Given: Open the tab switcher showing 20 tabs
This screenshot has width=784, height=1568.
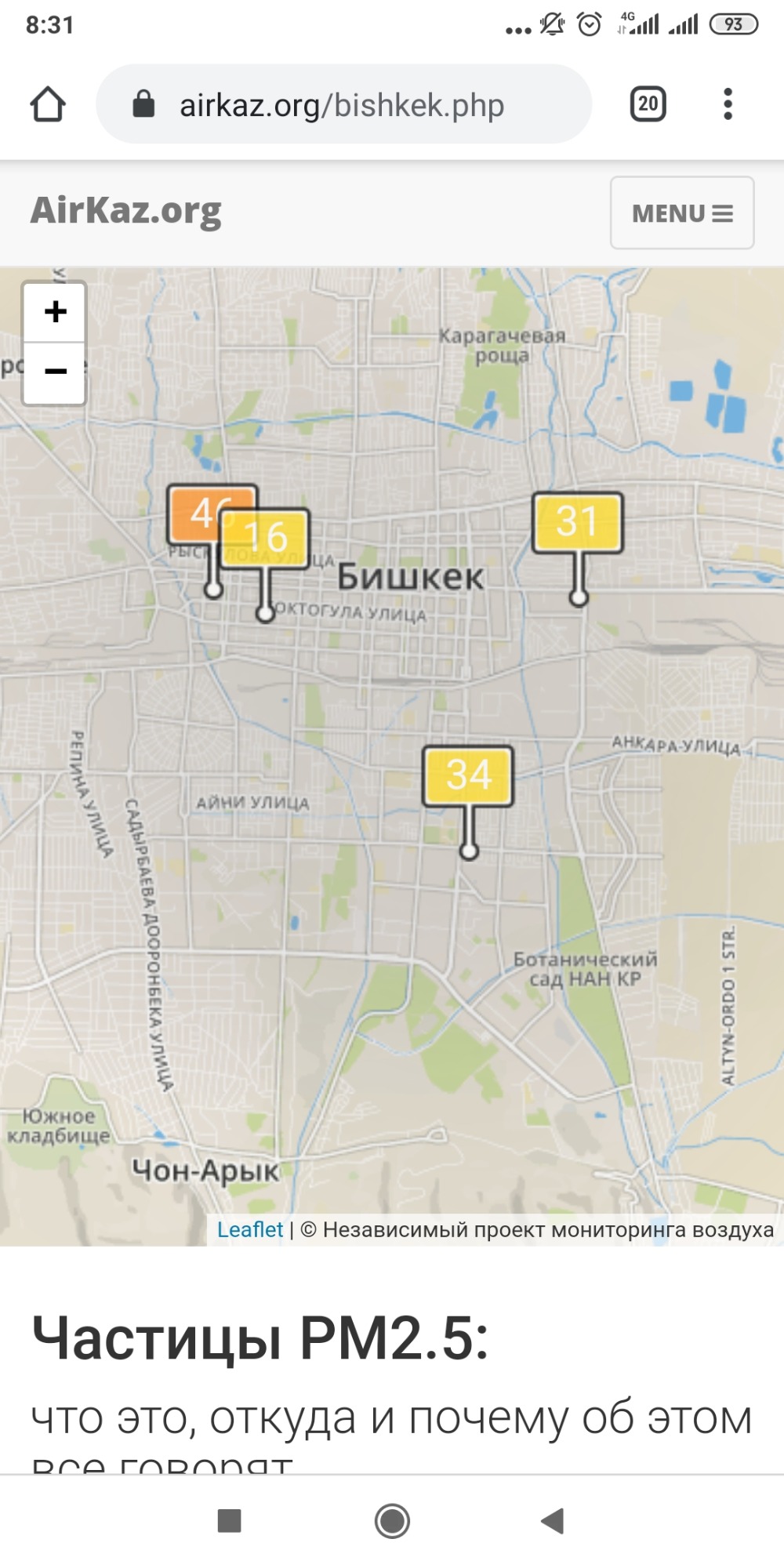Looking at the screenshot, I should 648,104.
